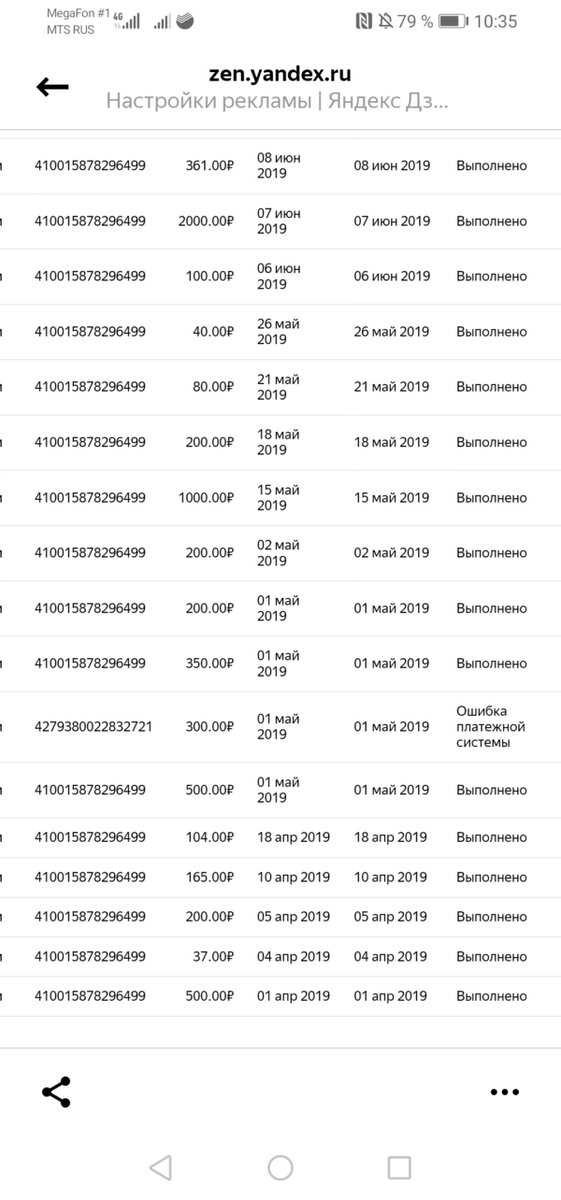Screen dimensions: 561x1200
Task: Go back using the arrow in header
Action: tap(53, 87)
